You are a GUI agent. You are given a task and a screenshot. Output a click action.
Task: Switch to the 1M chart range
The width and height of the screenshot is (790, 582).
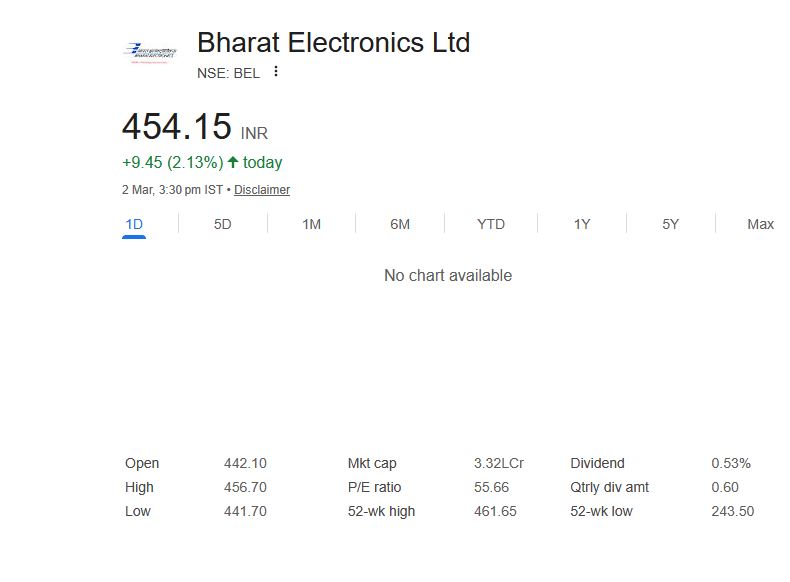click(311, 224)
